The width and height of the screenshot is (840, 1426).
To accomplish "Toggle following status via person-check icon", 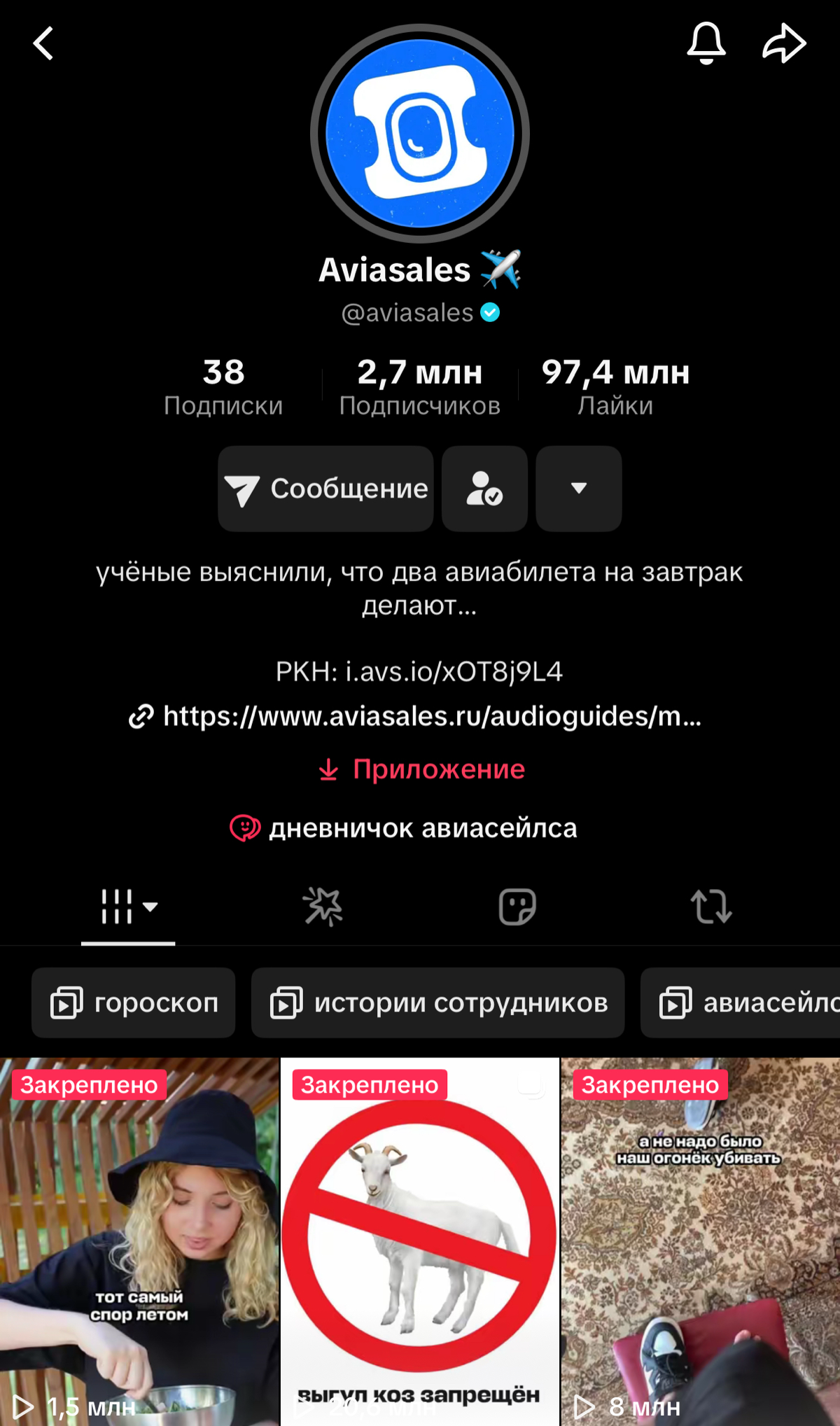I will [484, 489].
